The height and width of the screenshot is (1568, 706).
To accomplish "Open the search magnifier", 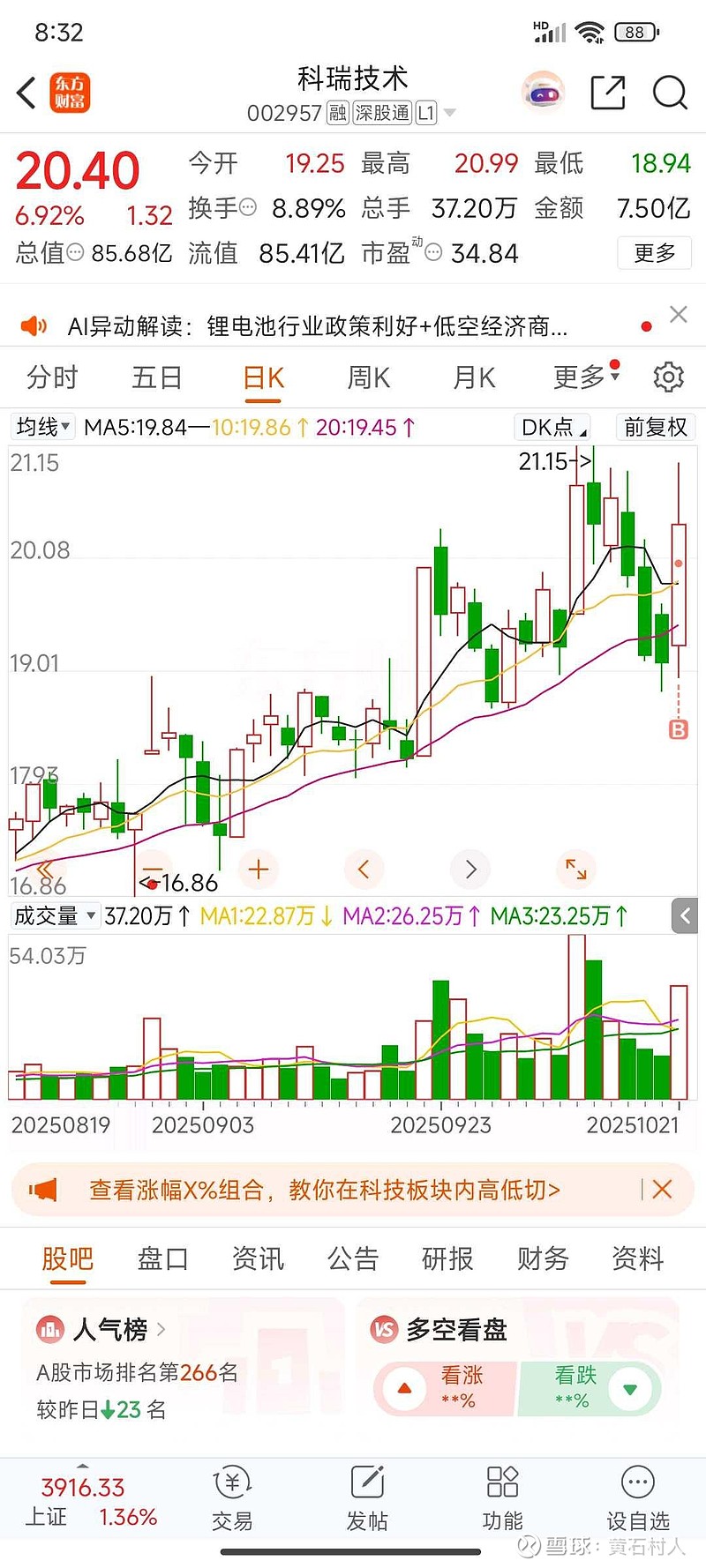I will pyautogui.click(x=669, y=93).
